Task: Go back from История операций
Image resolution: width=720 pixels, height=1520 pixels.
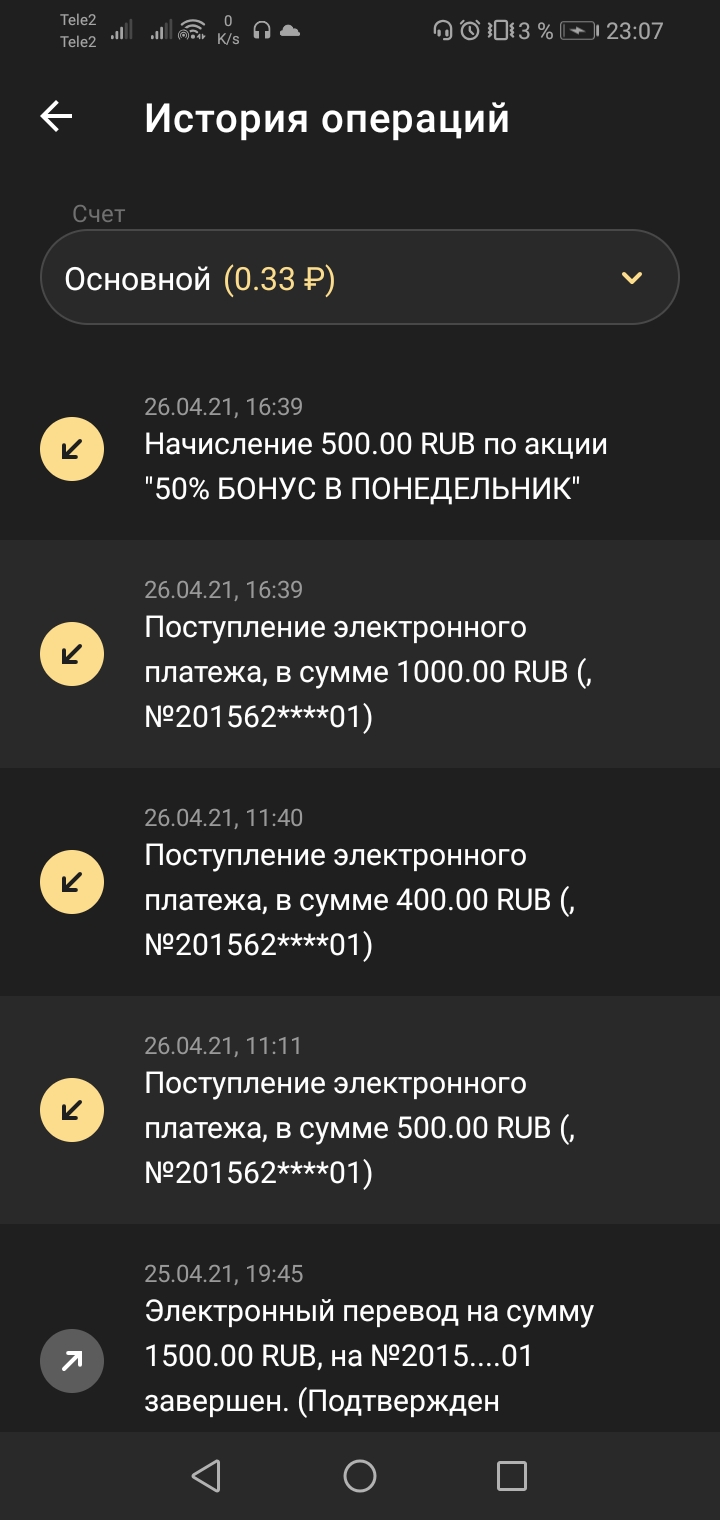Action: click(x=57, y=117)
